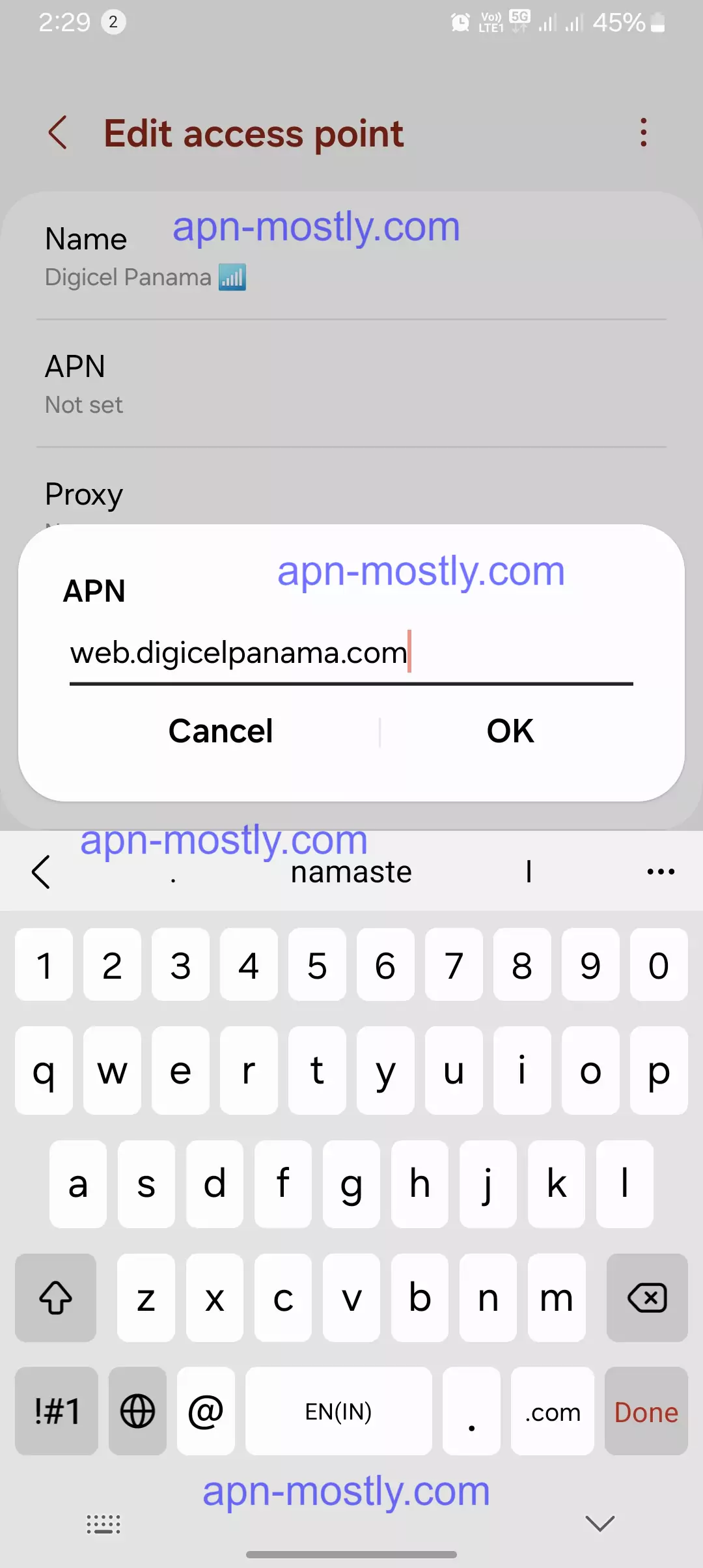Toggle the shift key
The image size is (703, 1568).
(x=56, y=1298)
